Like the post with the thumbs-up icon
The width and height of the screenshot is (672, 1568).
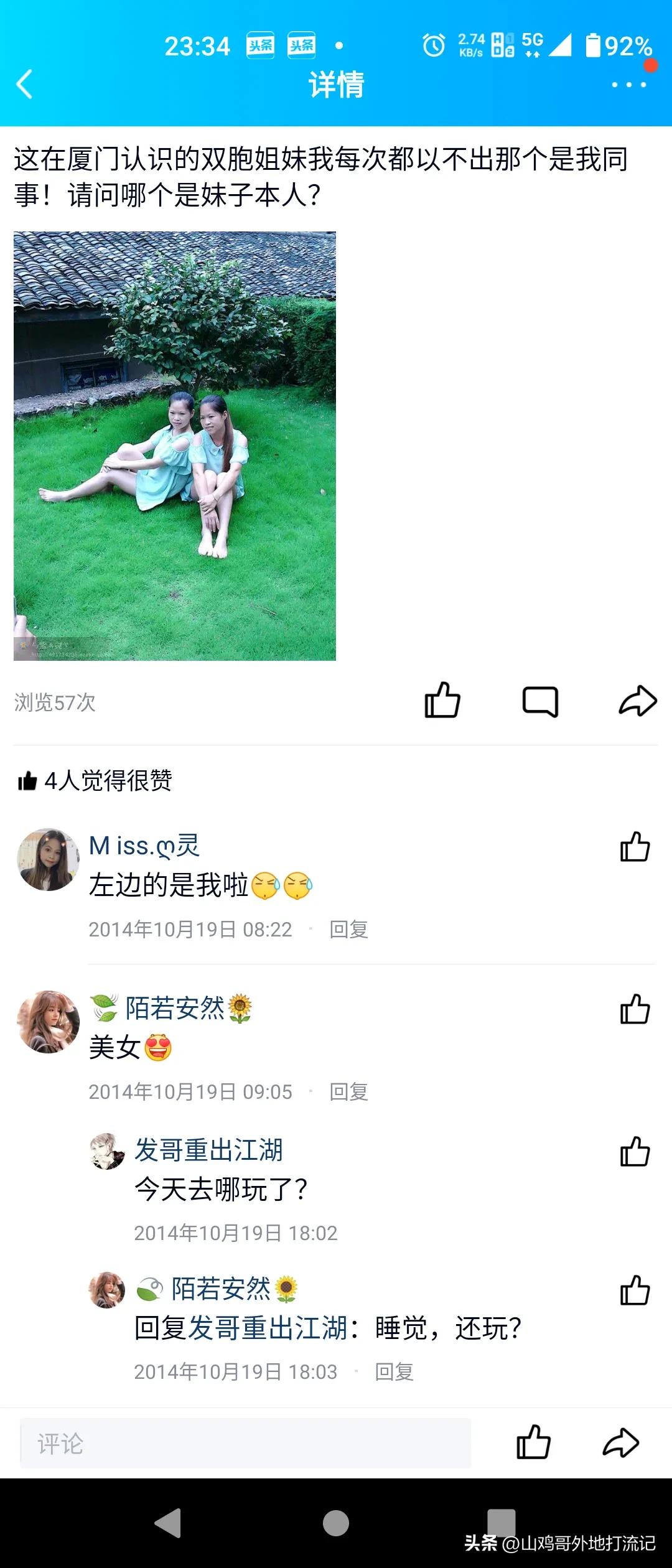click(x=444, y=699)
